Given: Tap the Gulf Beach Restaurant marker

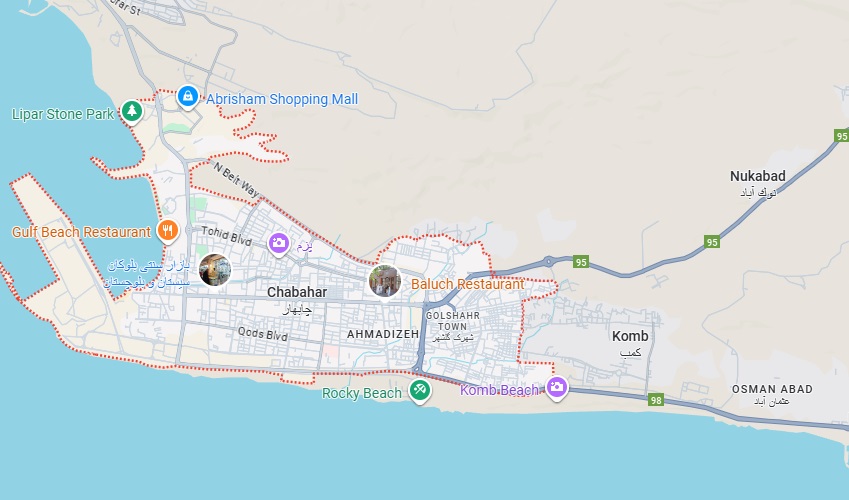Looking at the screenshot, I should tap(167, 230).
